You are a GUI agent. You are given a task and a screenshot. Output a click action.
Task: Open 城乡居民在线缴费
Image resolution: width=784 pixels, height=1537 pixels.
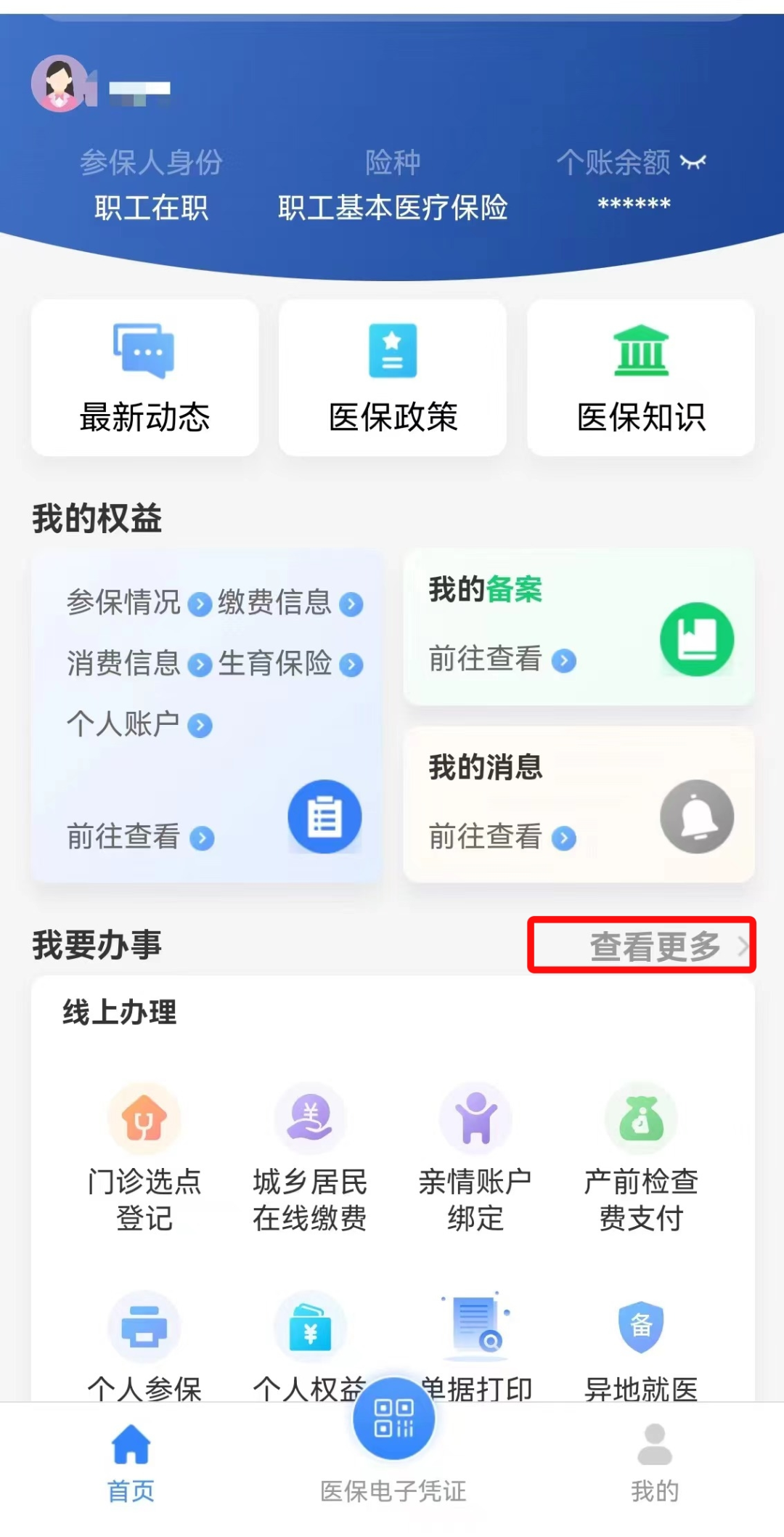(310, 1156)
